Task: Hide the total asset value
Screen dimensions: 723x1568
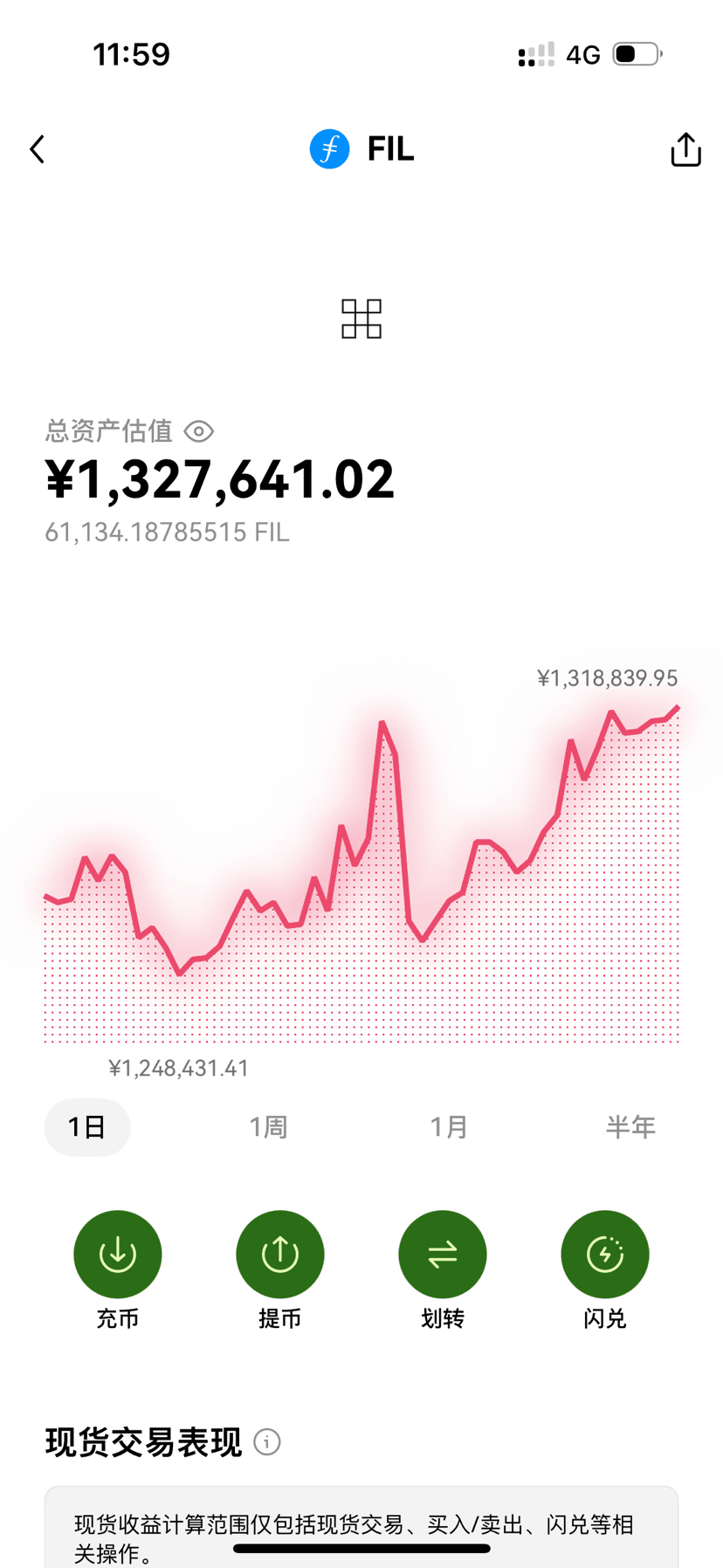Action: click(199, 431)
